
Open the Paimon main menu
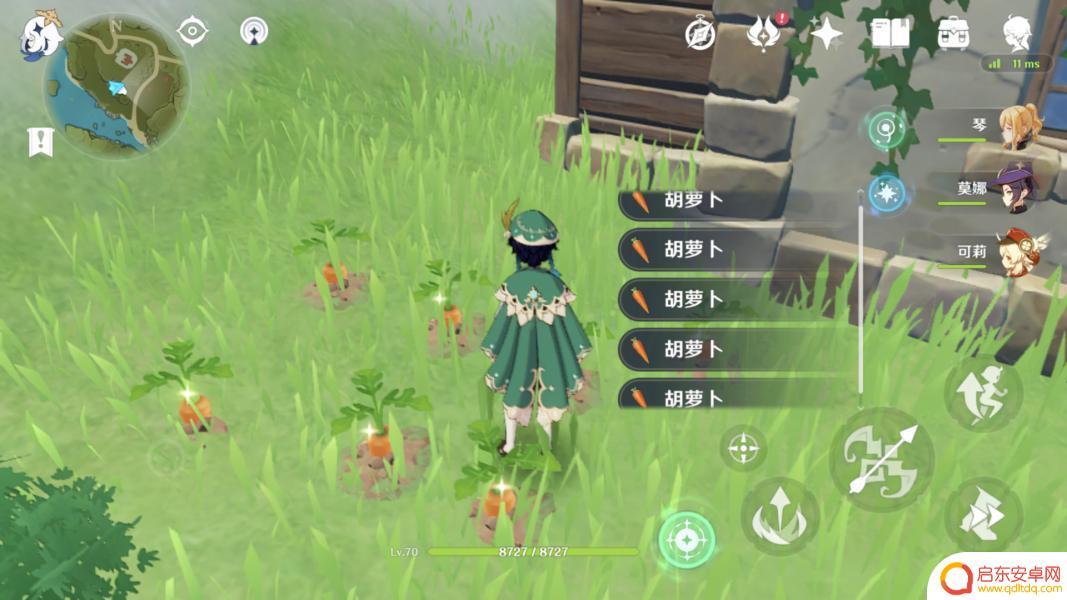coord(40,35)
